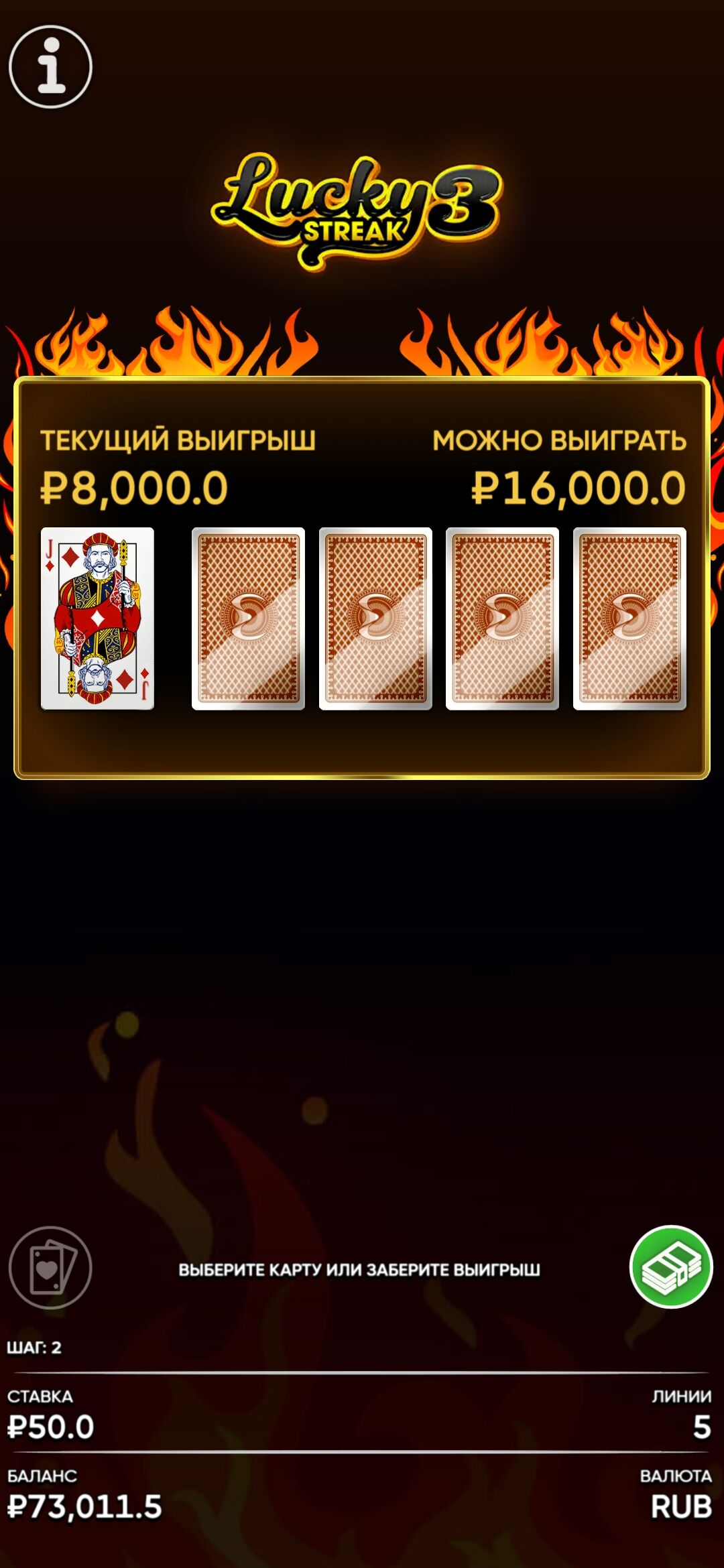This screenshot has width=724, height=1568.
Task: Pick the first face-down card
Action: (248, 618)
